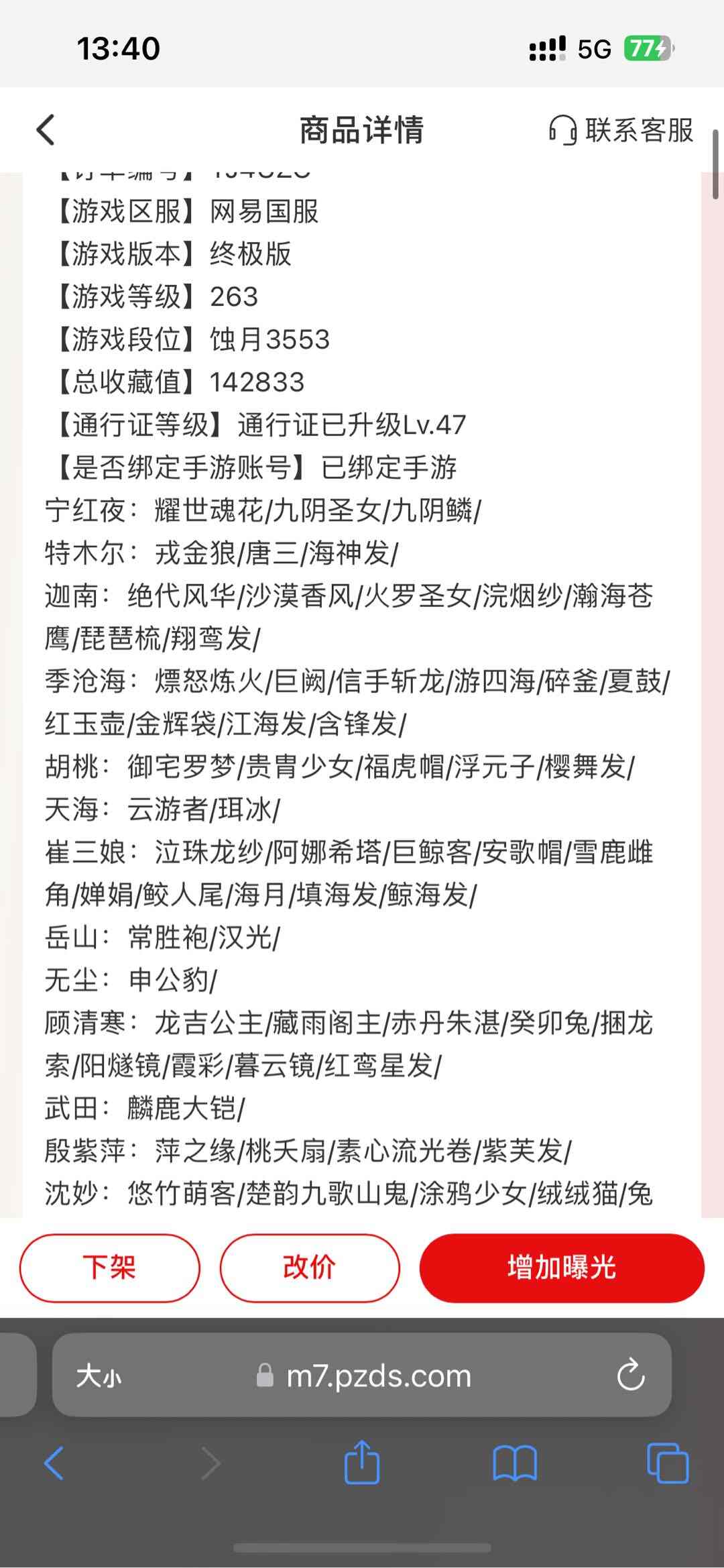
Task: Open Safari bookmarks
Action: (x=514, y=1463)
